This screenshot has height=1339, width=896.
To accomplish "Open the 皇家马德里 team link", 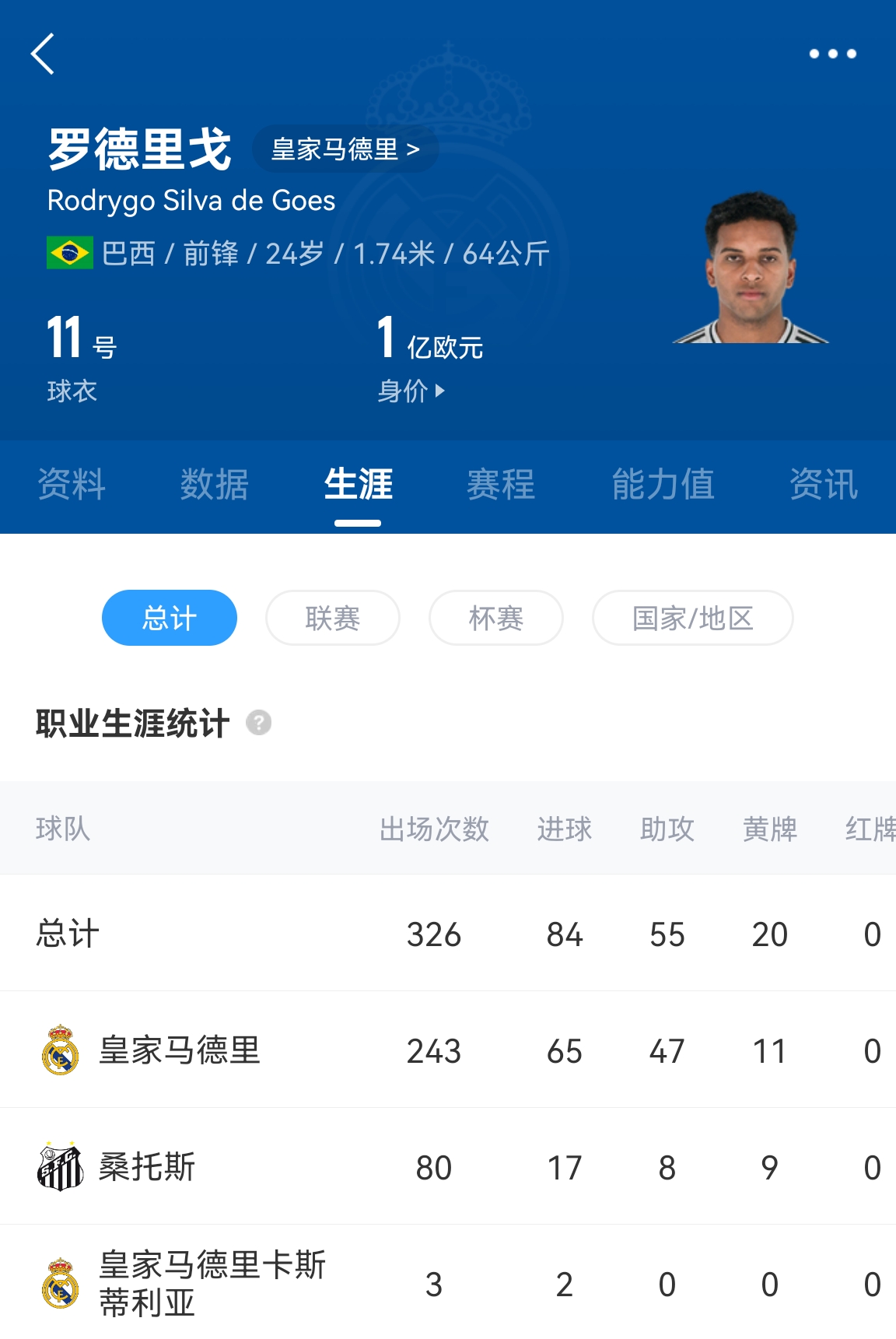I will tap(345, 149).
